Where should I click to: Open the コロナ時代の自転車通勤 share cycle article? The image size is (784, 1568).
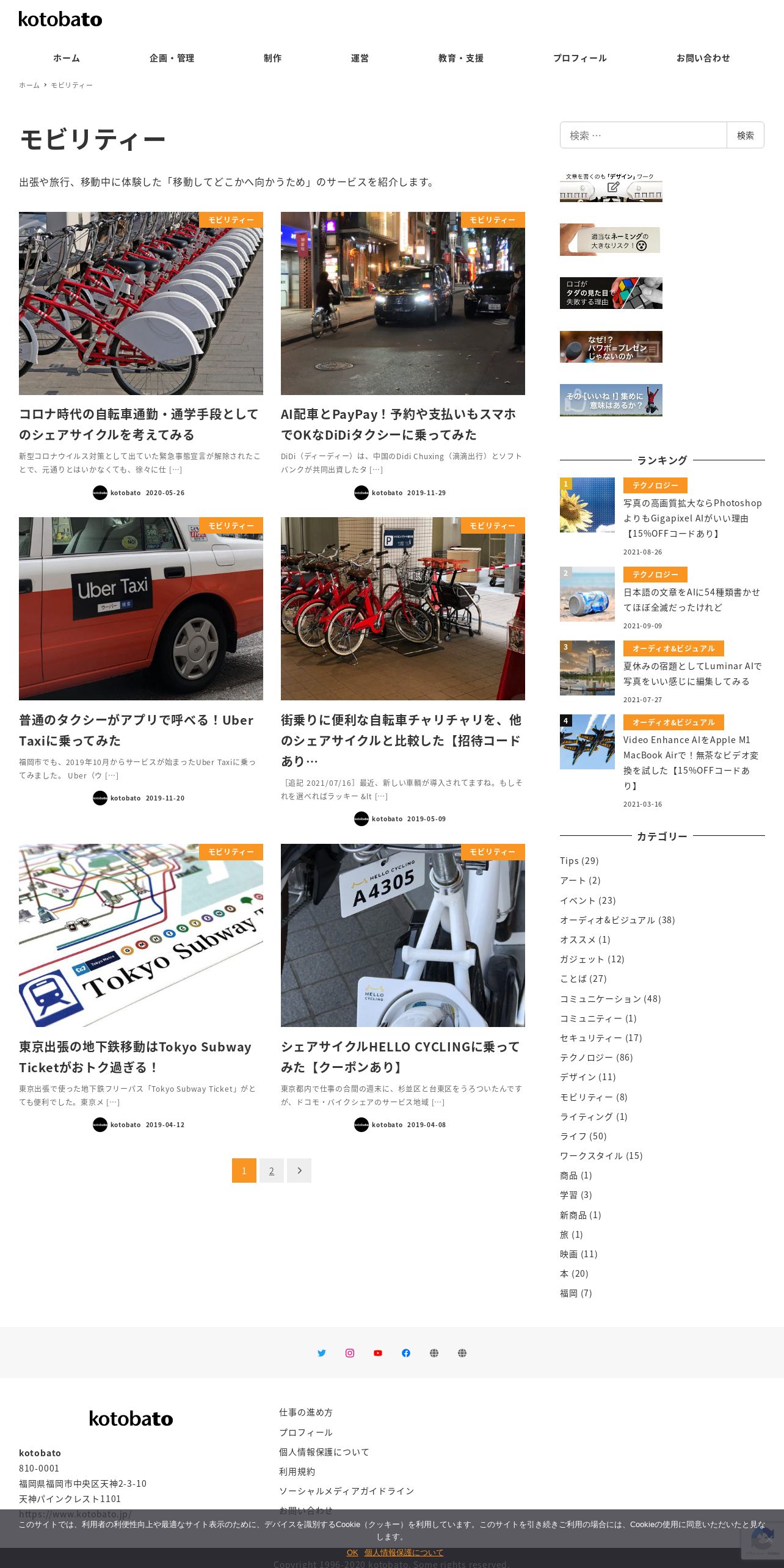pyautogui.click(x=139, y=424)
